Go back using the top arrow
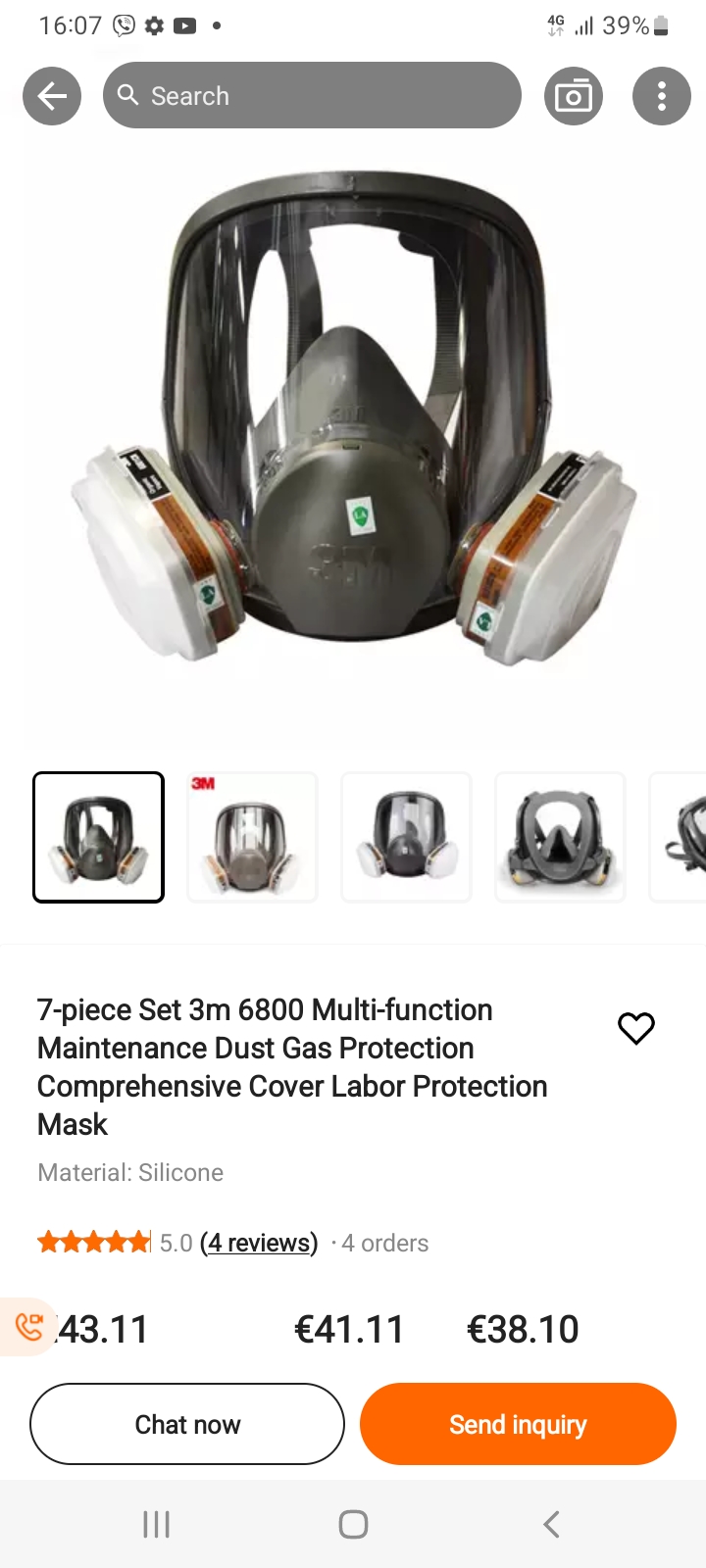 pyautogui.click(x=52, y=96)
